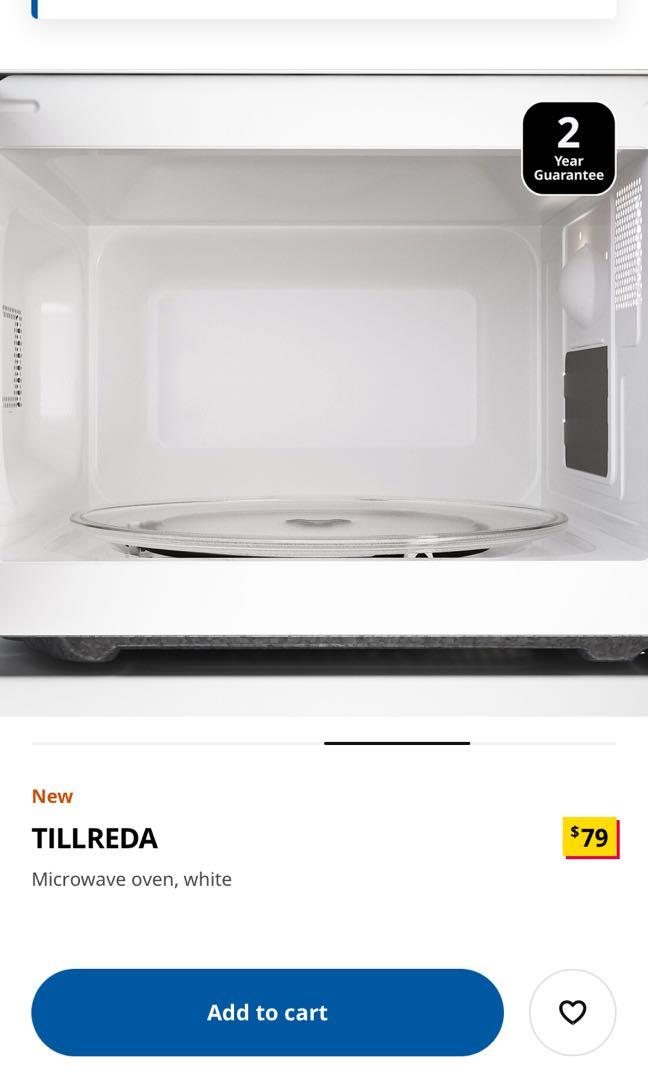The width and height of the screenshot is (648, 1080).
Task: Save TILLREDA to favorites with heart icon
Action: point(572,1012)
